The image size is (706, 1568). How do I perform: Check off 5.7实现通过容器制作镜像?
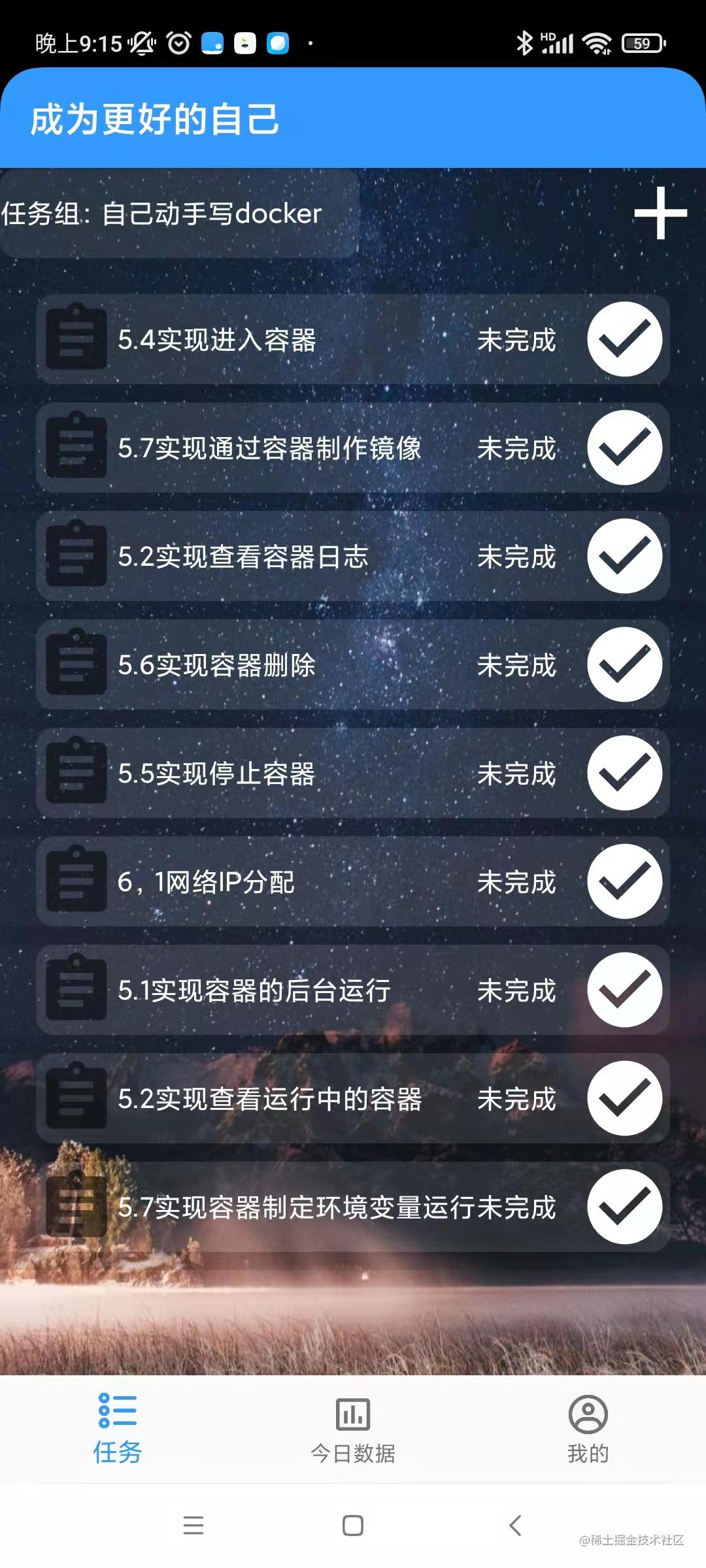pos(624,448)
